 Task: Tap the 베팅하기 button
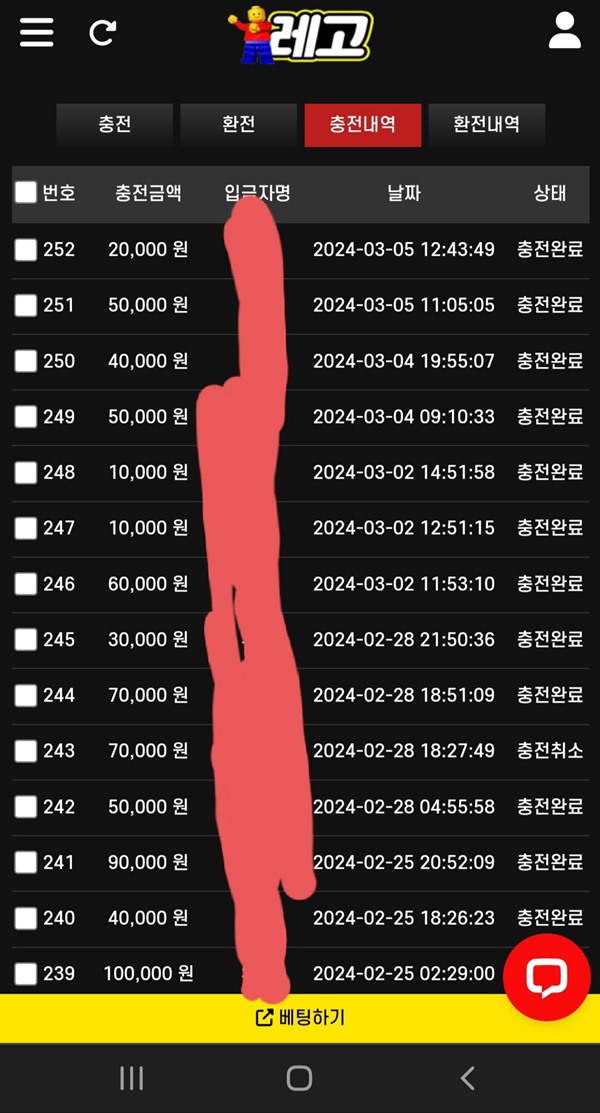[x=300, y=1018]
